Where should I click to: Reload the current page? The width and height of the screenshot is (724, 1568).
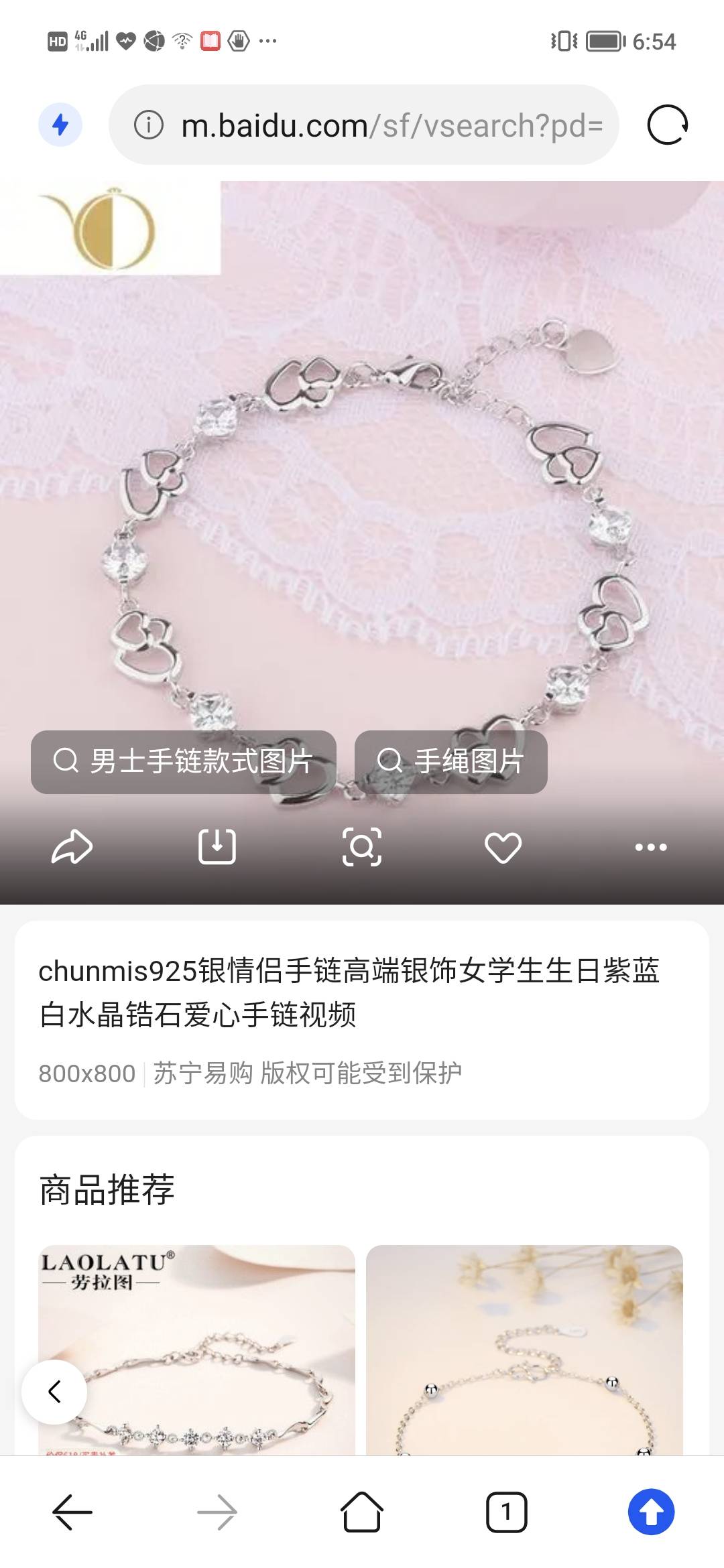[667, 125]
